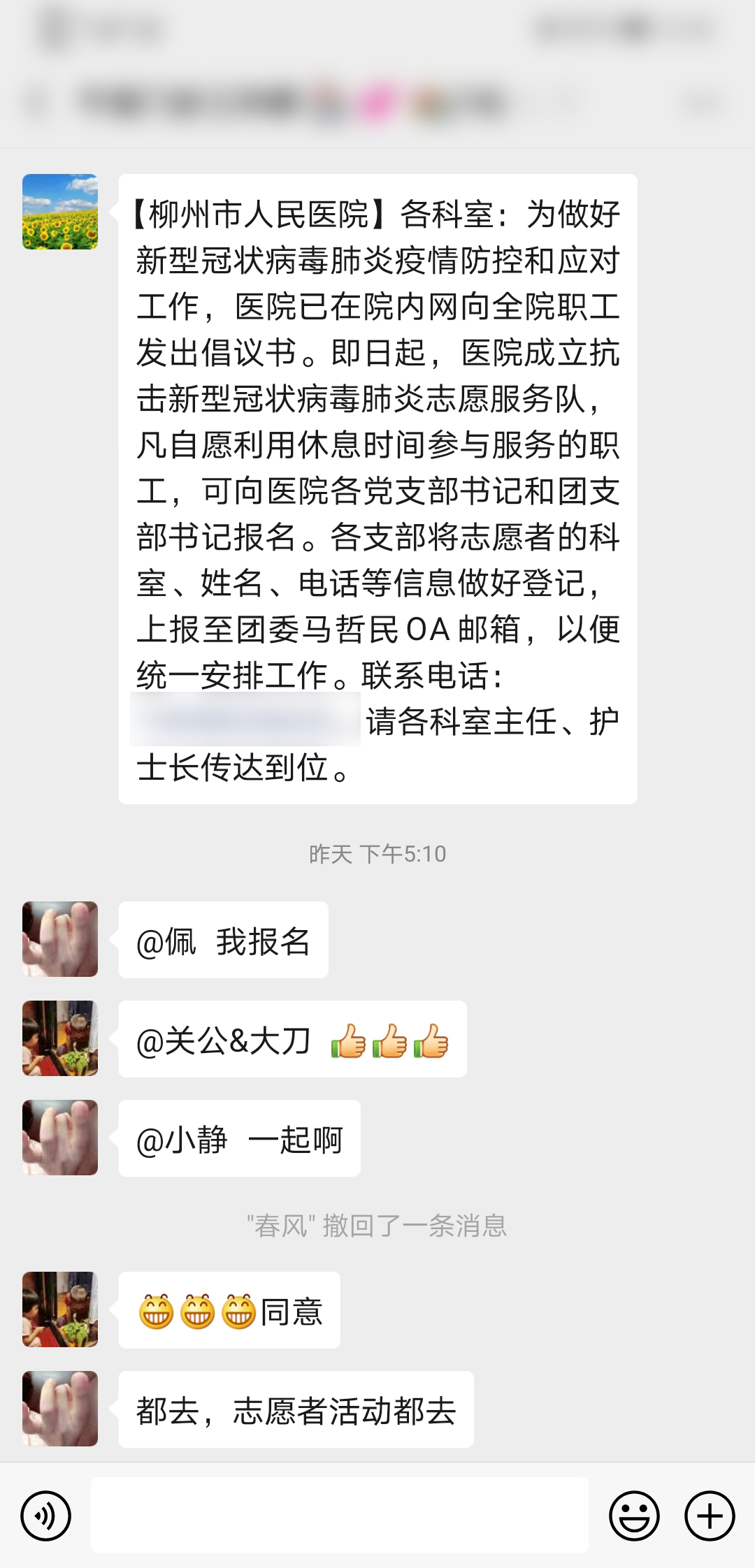Screen dimensions: 755x1568
Task: Tap avatar beside "同意" message
Action: (60, 1309)
